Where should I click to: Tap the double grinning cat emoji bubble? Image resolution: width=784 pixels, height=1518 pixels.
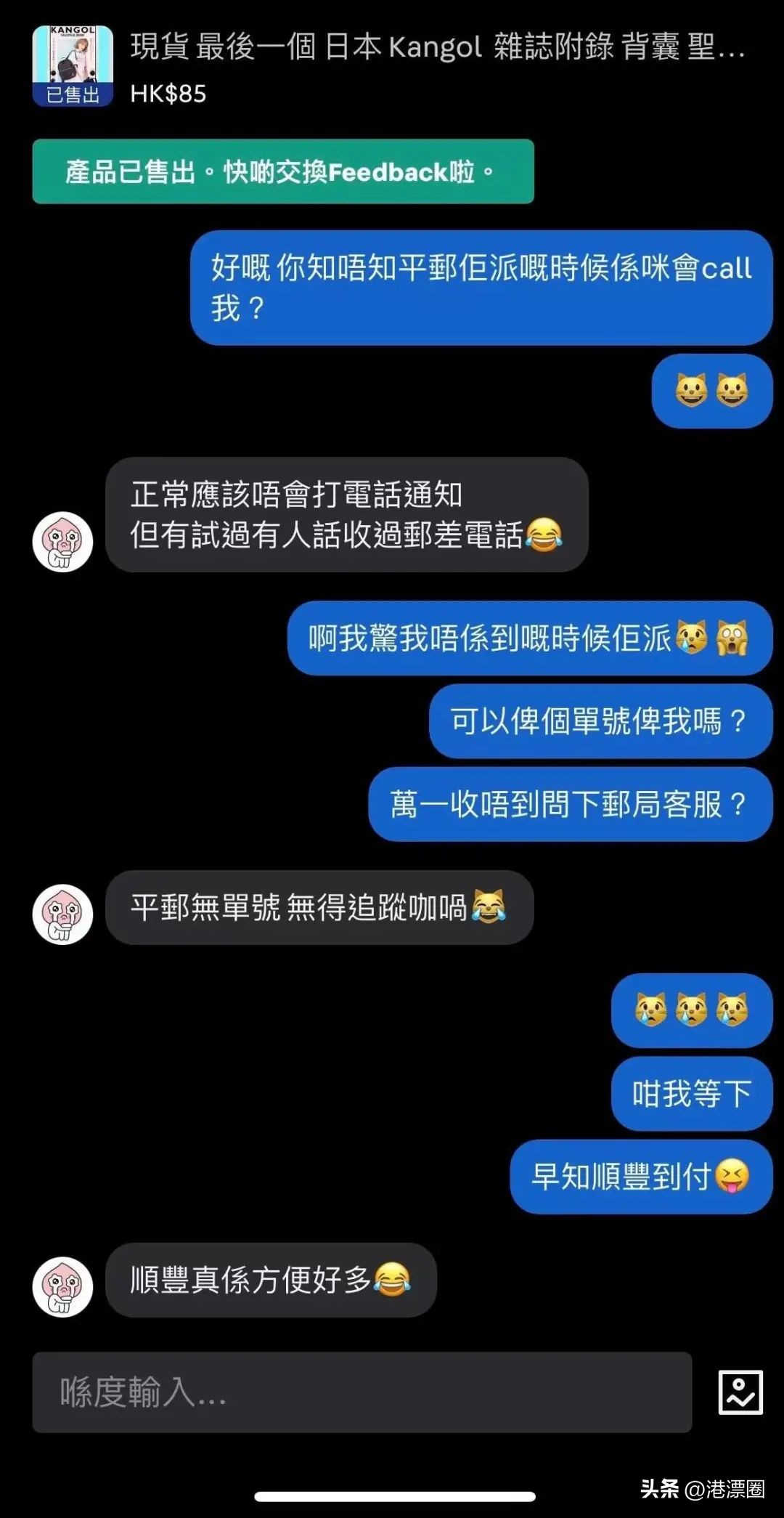(x=711, y=391)
